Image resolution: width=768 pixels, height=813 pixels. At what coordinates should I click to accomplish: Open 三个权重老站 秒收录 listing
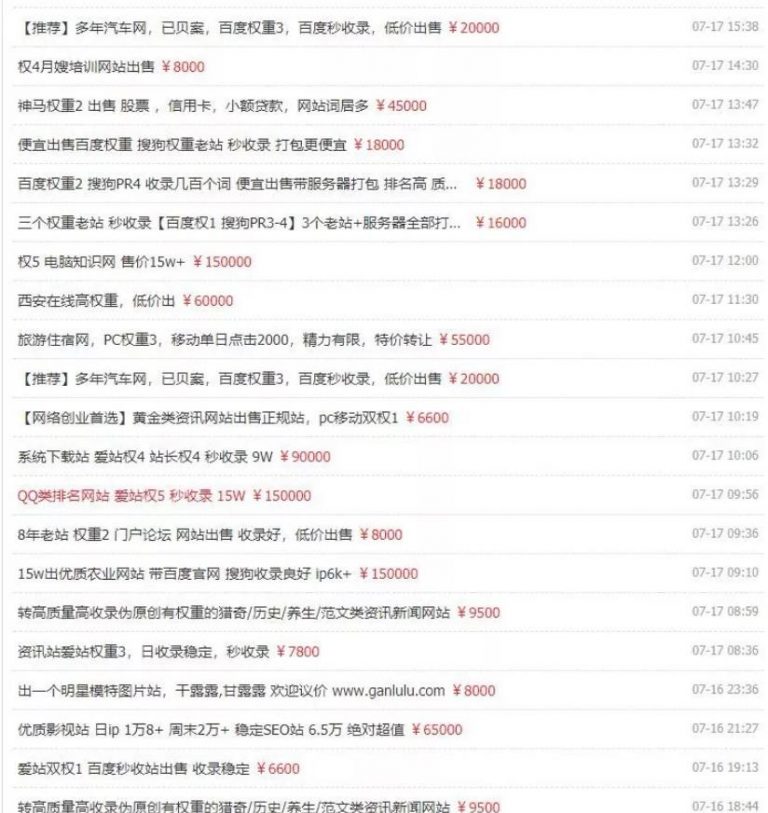[x=200, y=222]
